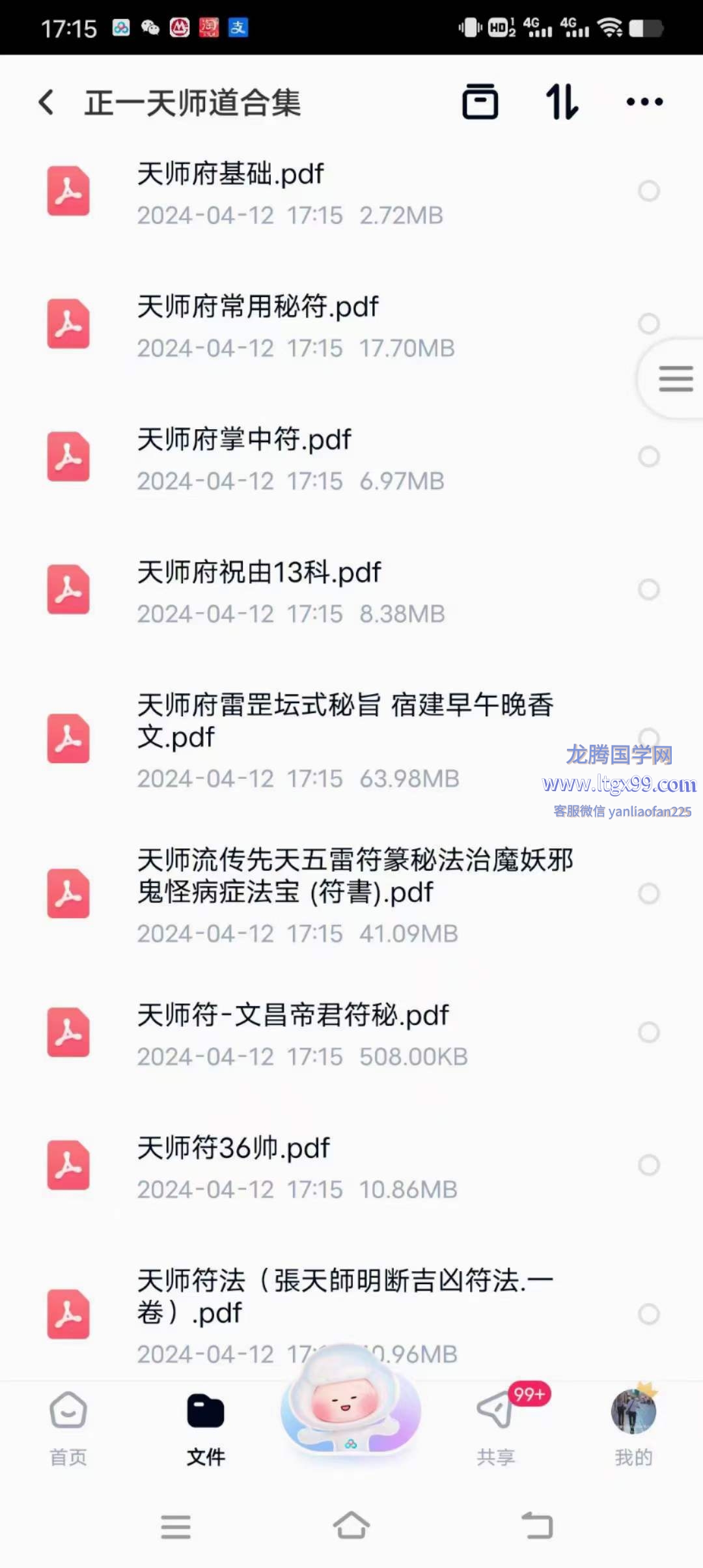Select the circle beside 天师符法 張天師明断吉凶符法 file

pyautogui.click(x=648, y=1314)
